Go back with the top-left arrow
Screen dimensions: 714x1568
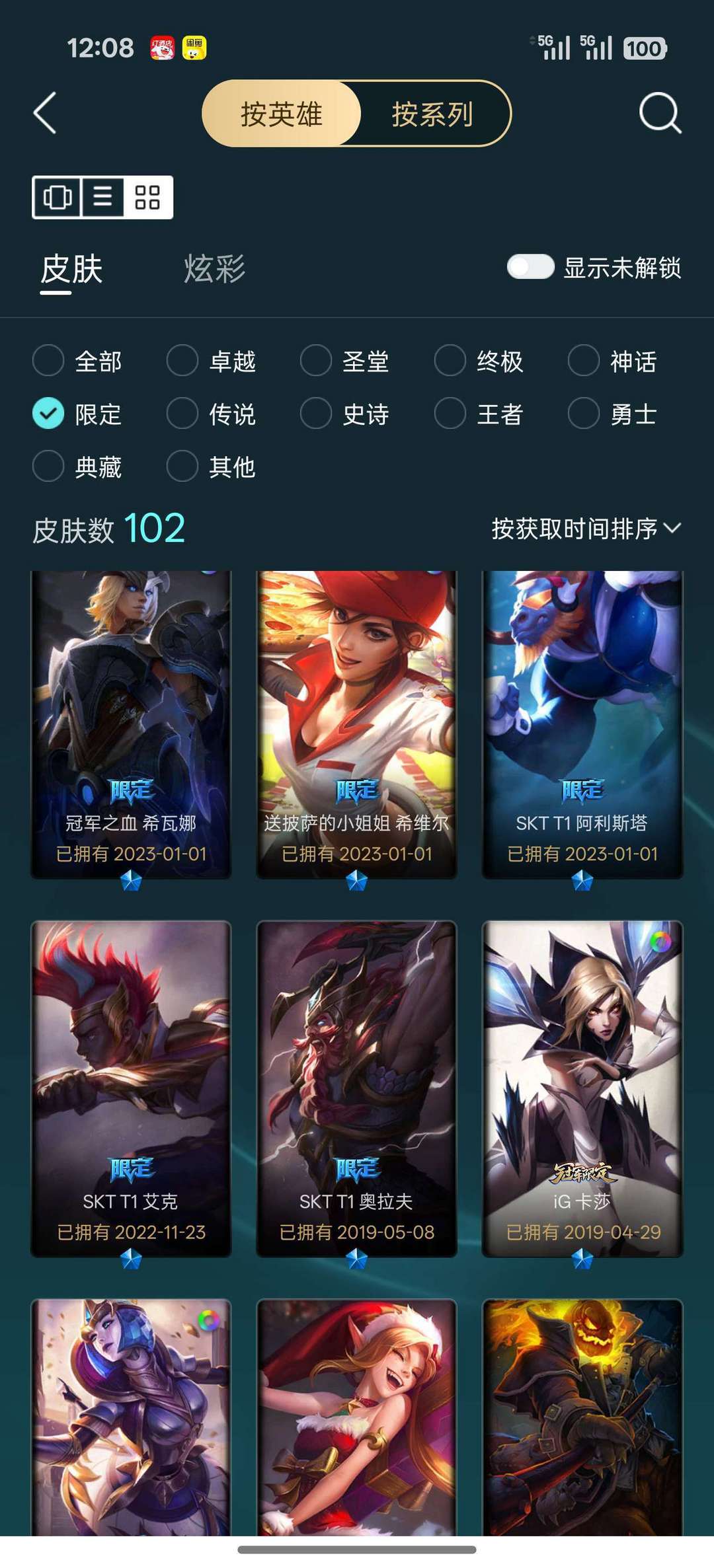[44, 113]
